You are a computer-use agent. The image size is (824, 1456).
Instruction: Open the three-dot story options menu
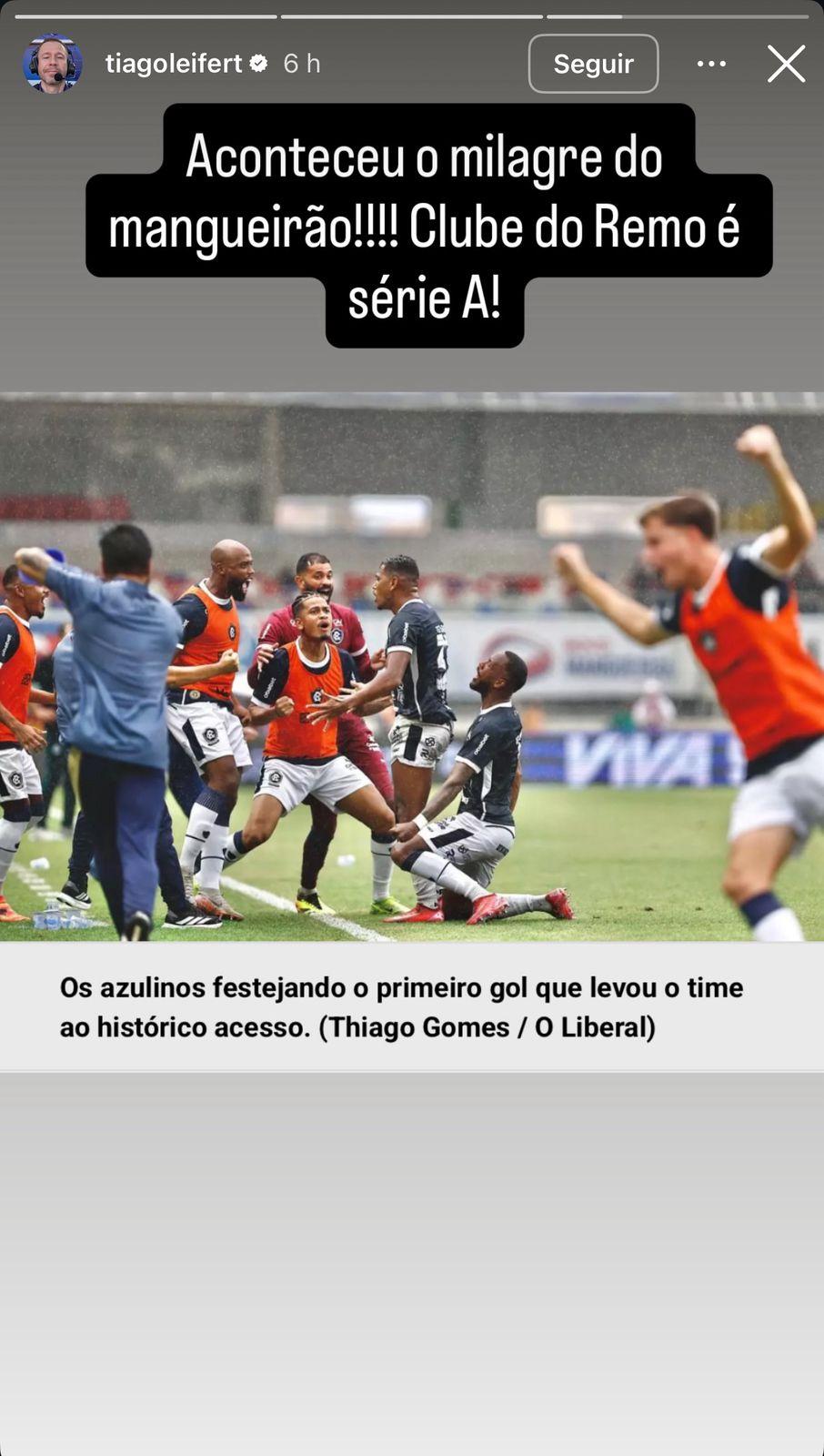click(x=711, y=64)
